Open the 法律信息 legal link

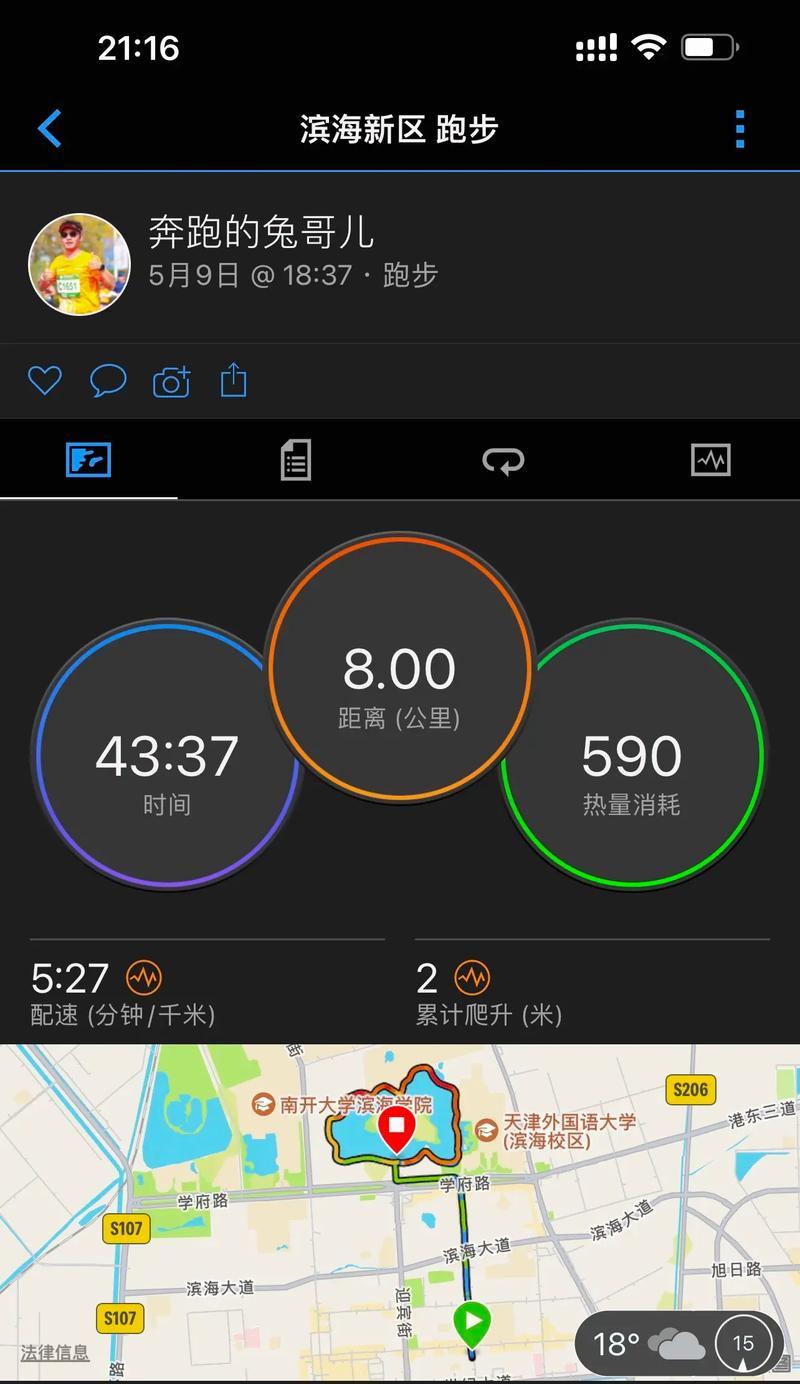(55, 1352)
